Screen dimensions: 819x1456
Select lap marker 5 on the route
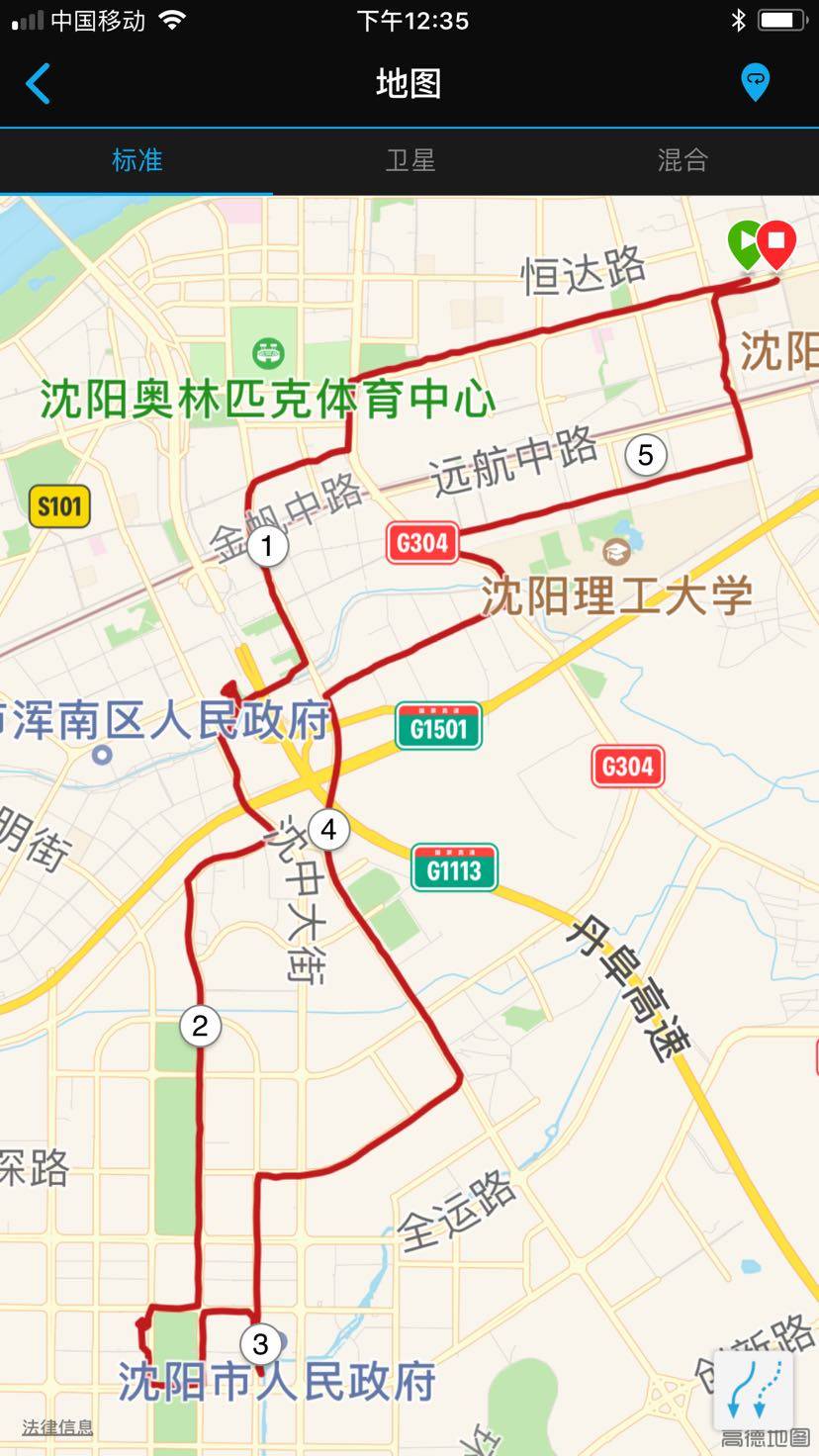646,455
